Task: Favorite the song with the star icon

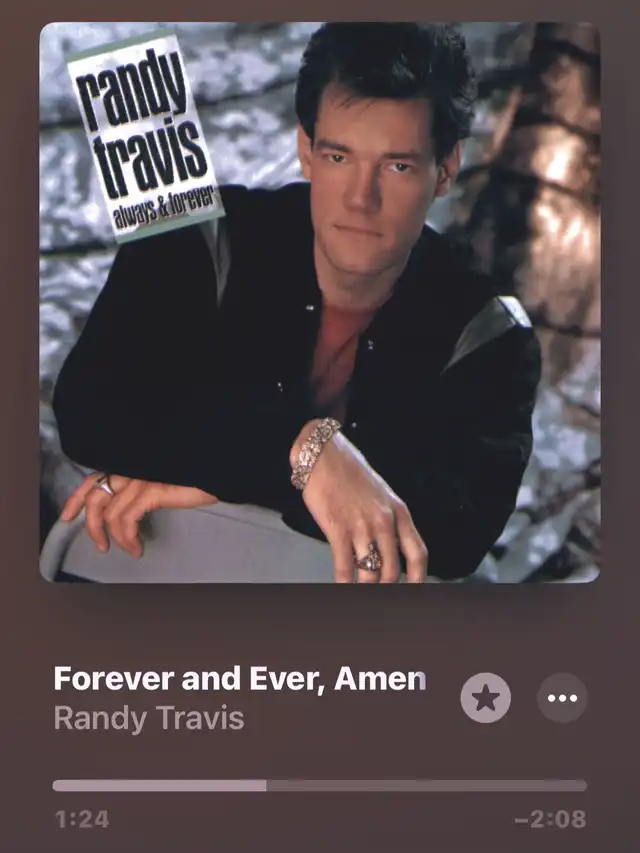Action: pos(485,698)
